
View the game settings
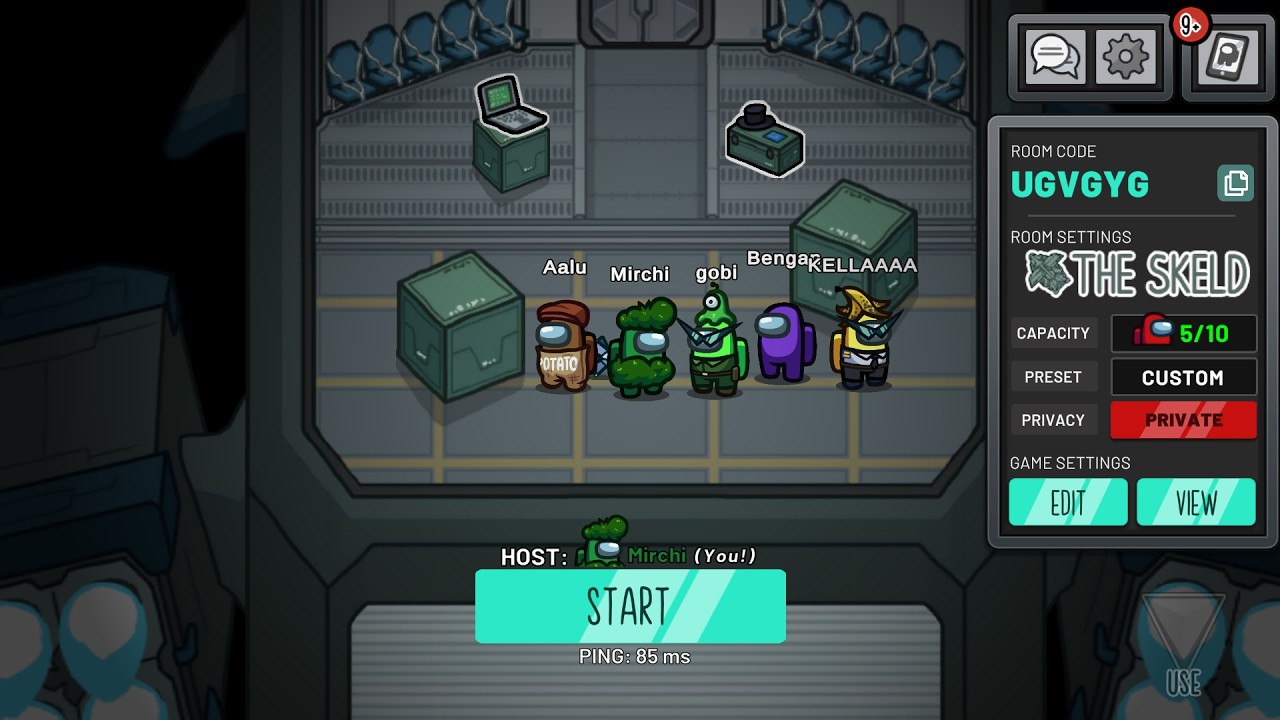(x=1196, y=502)
